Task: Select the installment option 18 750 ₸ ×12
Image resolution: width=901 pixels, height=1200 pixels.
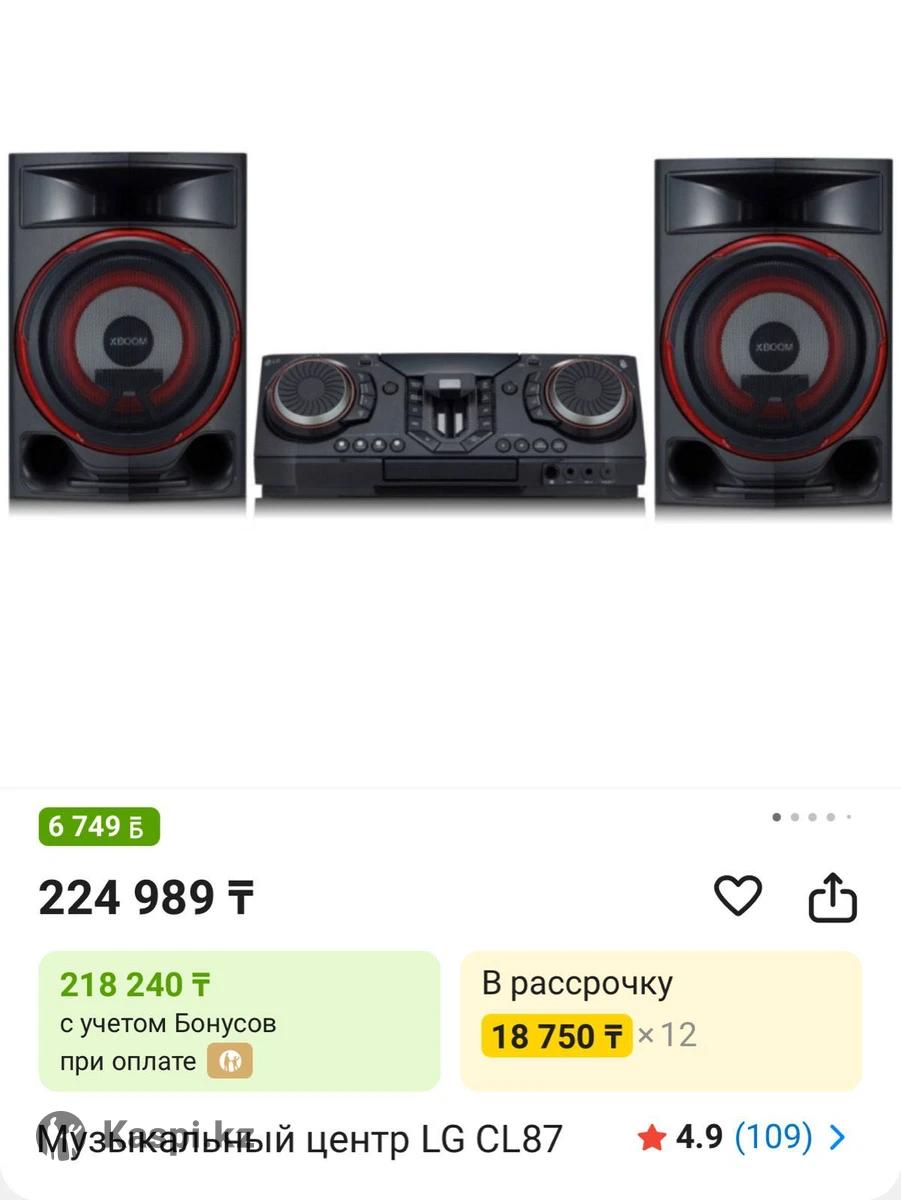Action: (660, 1020)
